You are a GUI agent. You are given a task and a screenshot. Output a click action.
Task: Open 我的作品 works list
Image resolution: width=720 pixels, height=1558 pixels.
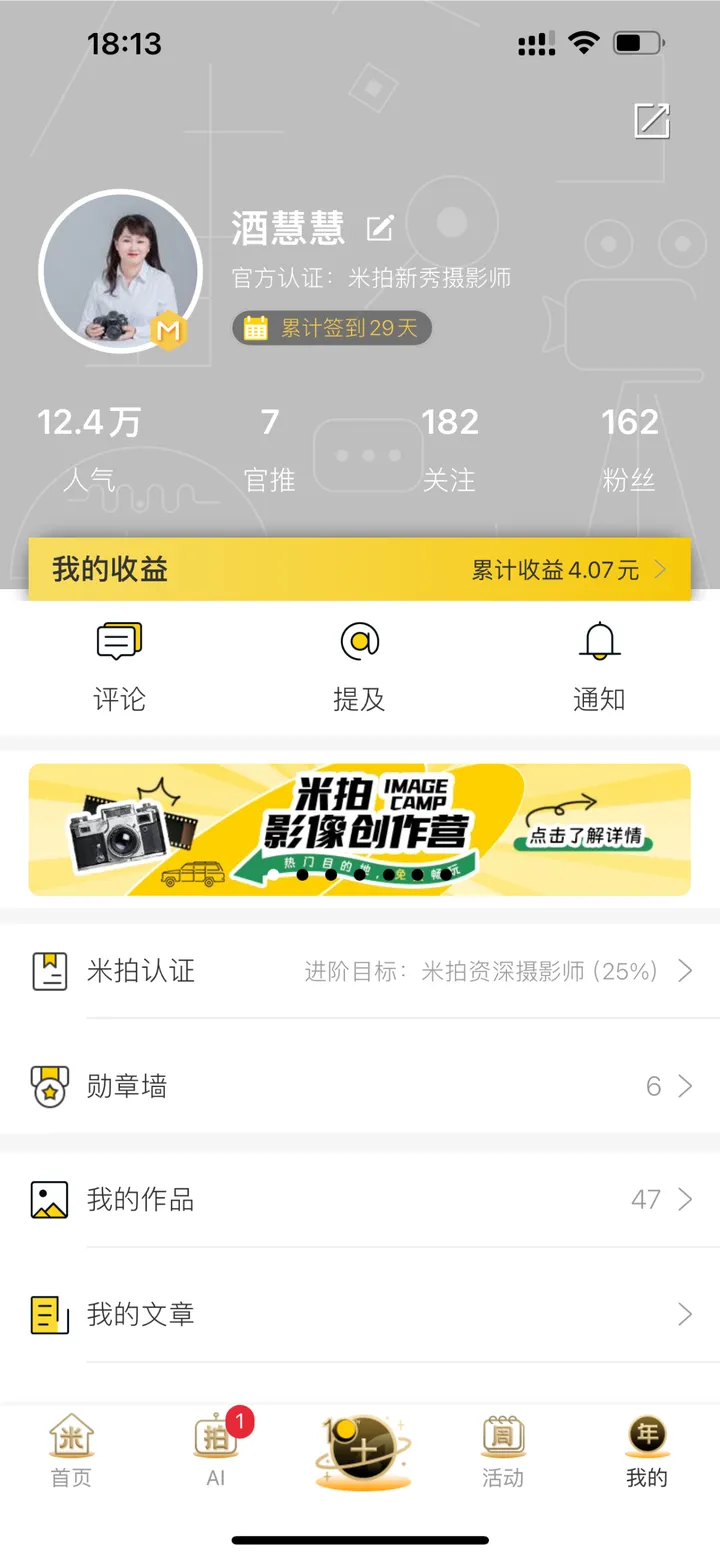(x=360, y=1200)
